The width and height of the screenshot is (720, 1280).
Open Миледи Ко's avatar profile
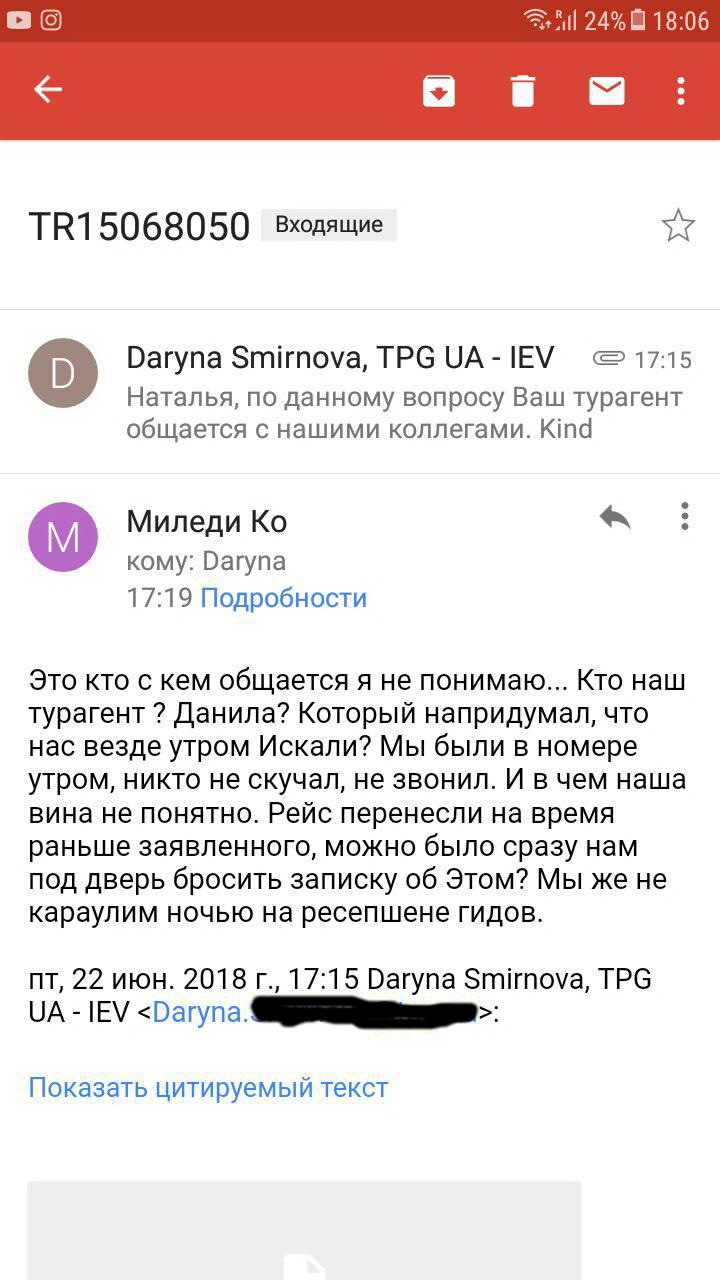[63, 537]
